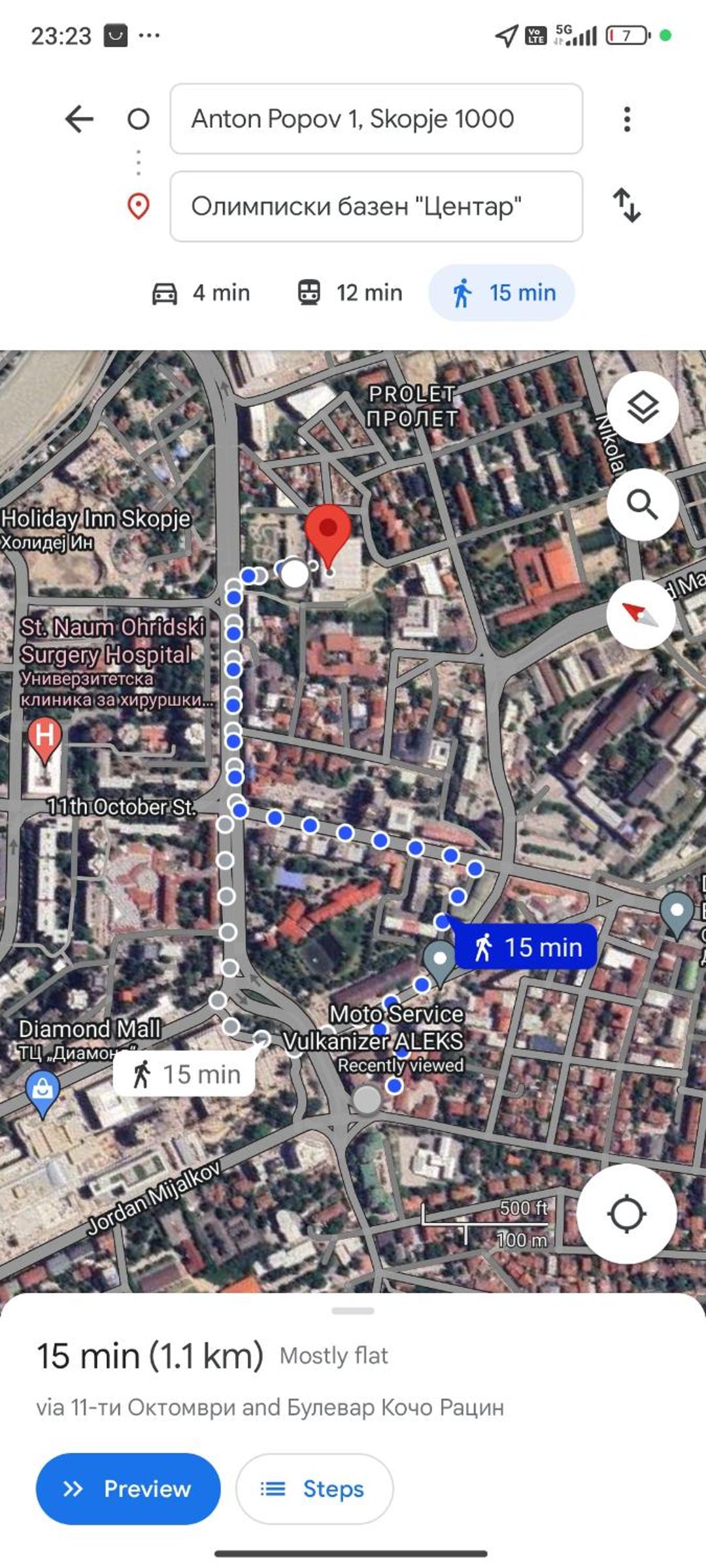Screen dimensions: 706x1568
Task: Expand the bottom sheet via its handle
Action: [x=353, y=1311]
